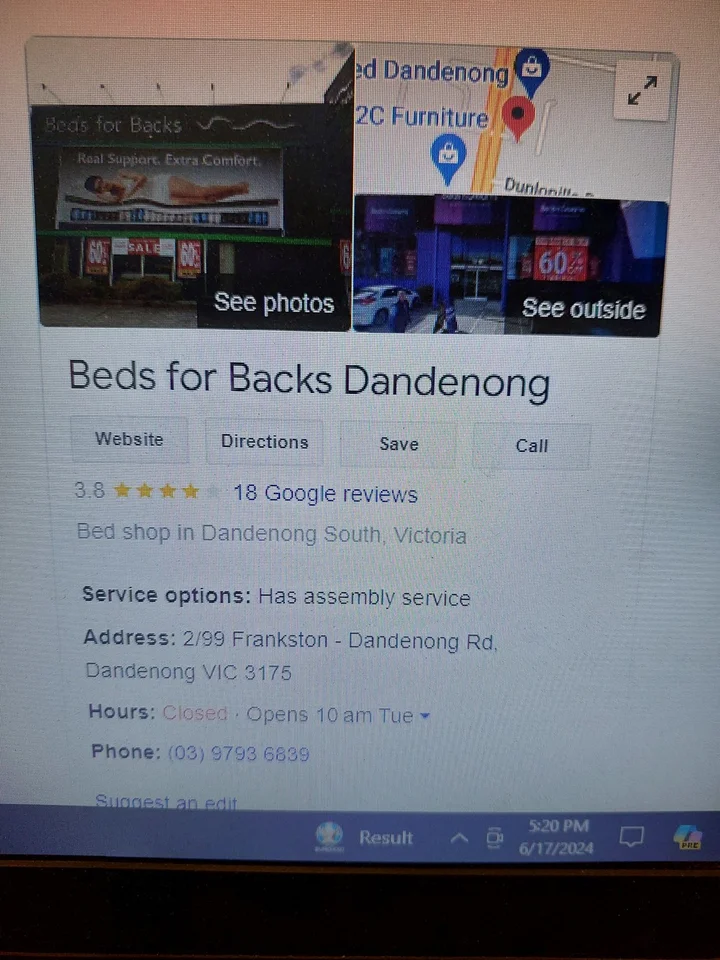The image size is (720, 960).
Task: Get directions to the store
Action: click(264, 442)
